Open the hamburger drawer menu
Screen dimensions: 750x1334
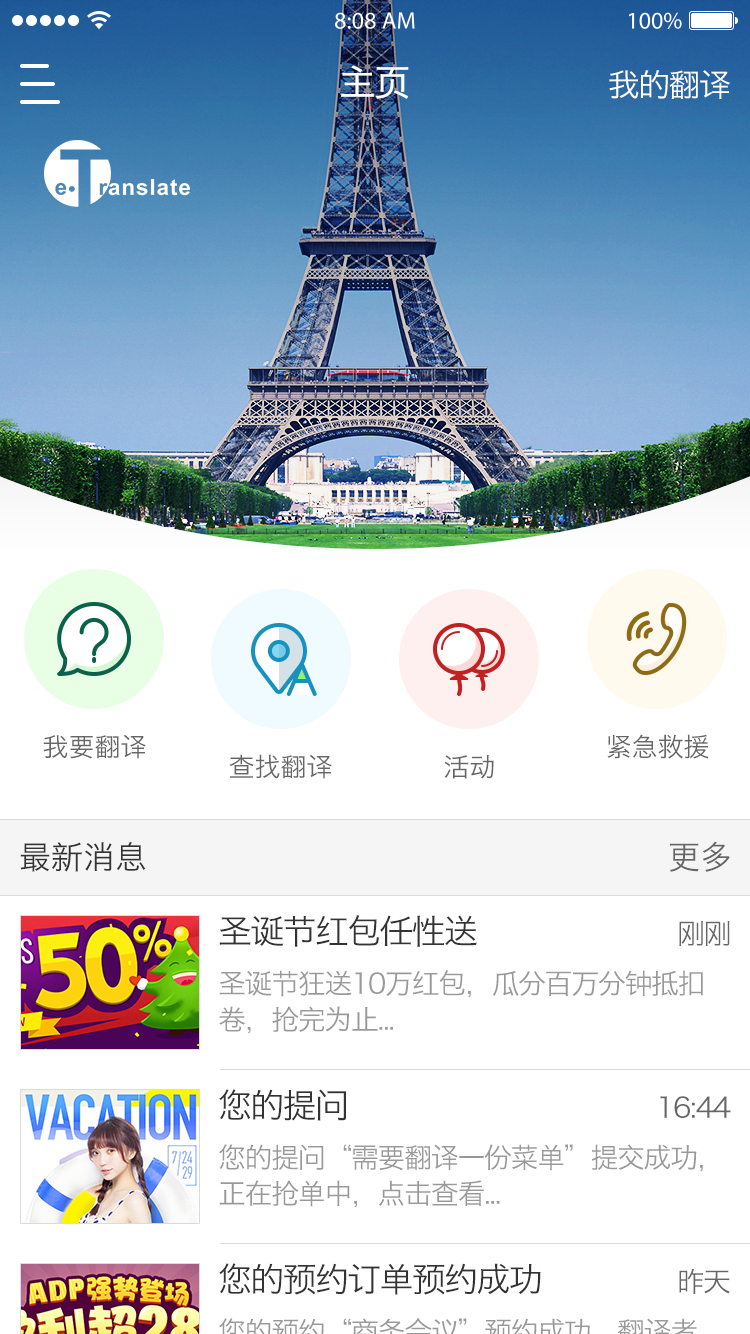click(x=40, y=84)
